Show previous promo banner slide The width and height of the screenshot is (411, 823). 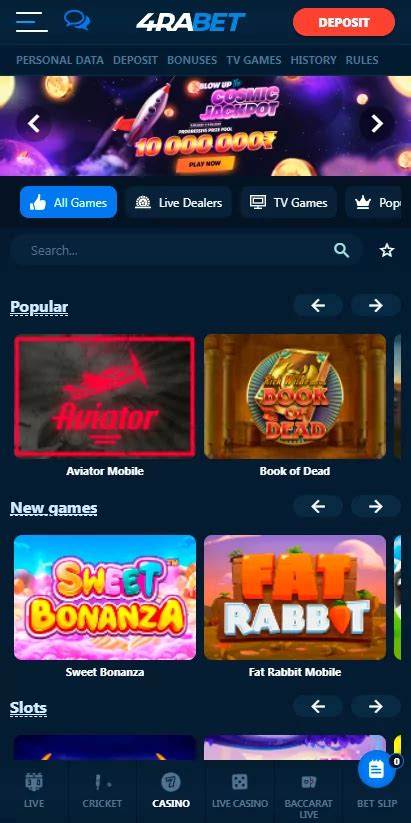coord(34,124)
